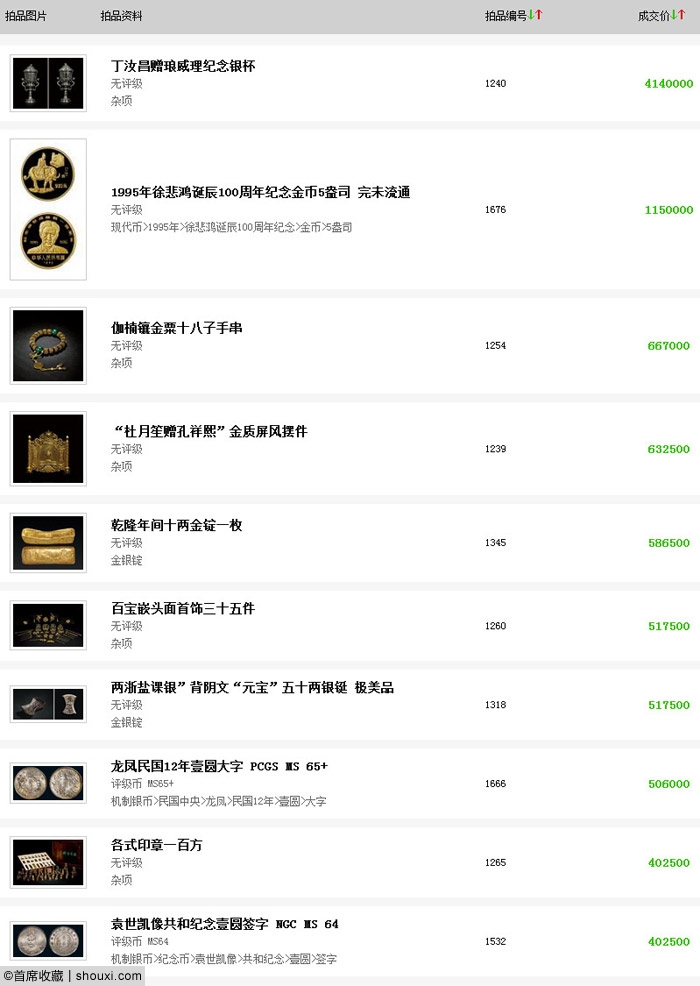The image size is (700, 986).
Task: Open the 两浙盐课银五十两银锭 lot
Action: pyautogui.click(x=252, y=687)
